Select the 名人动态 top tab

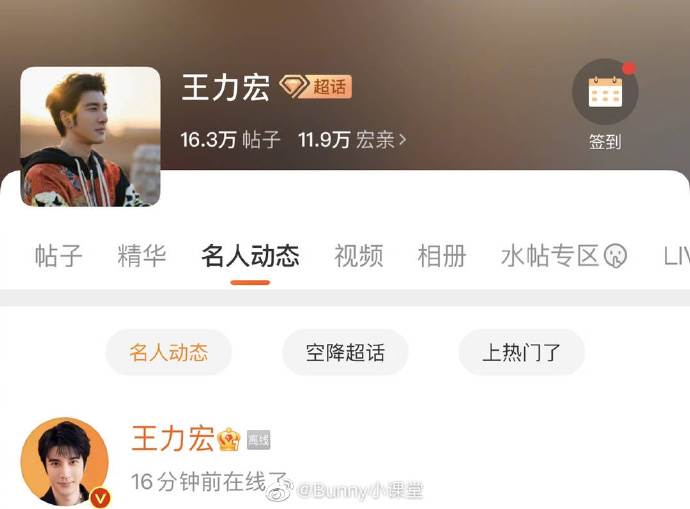pos(250,256)
